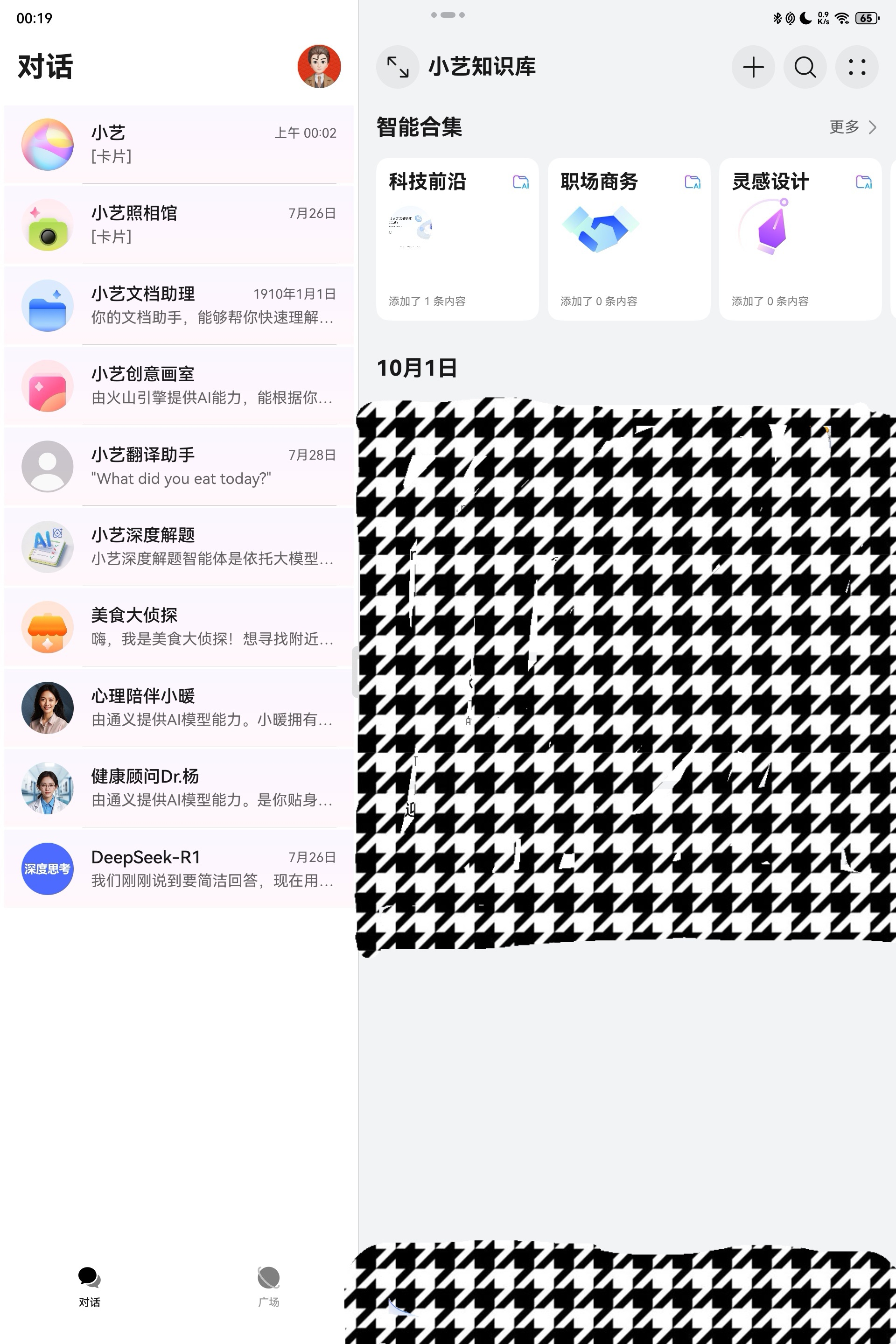Open the chat with 小艺
Screen dimensions: 896x1344
pyautogui.click(x=178, y=145)
